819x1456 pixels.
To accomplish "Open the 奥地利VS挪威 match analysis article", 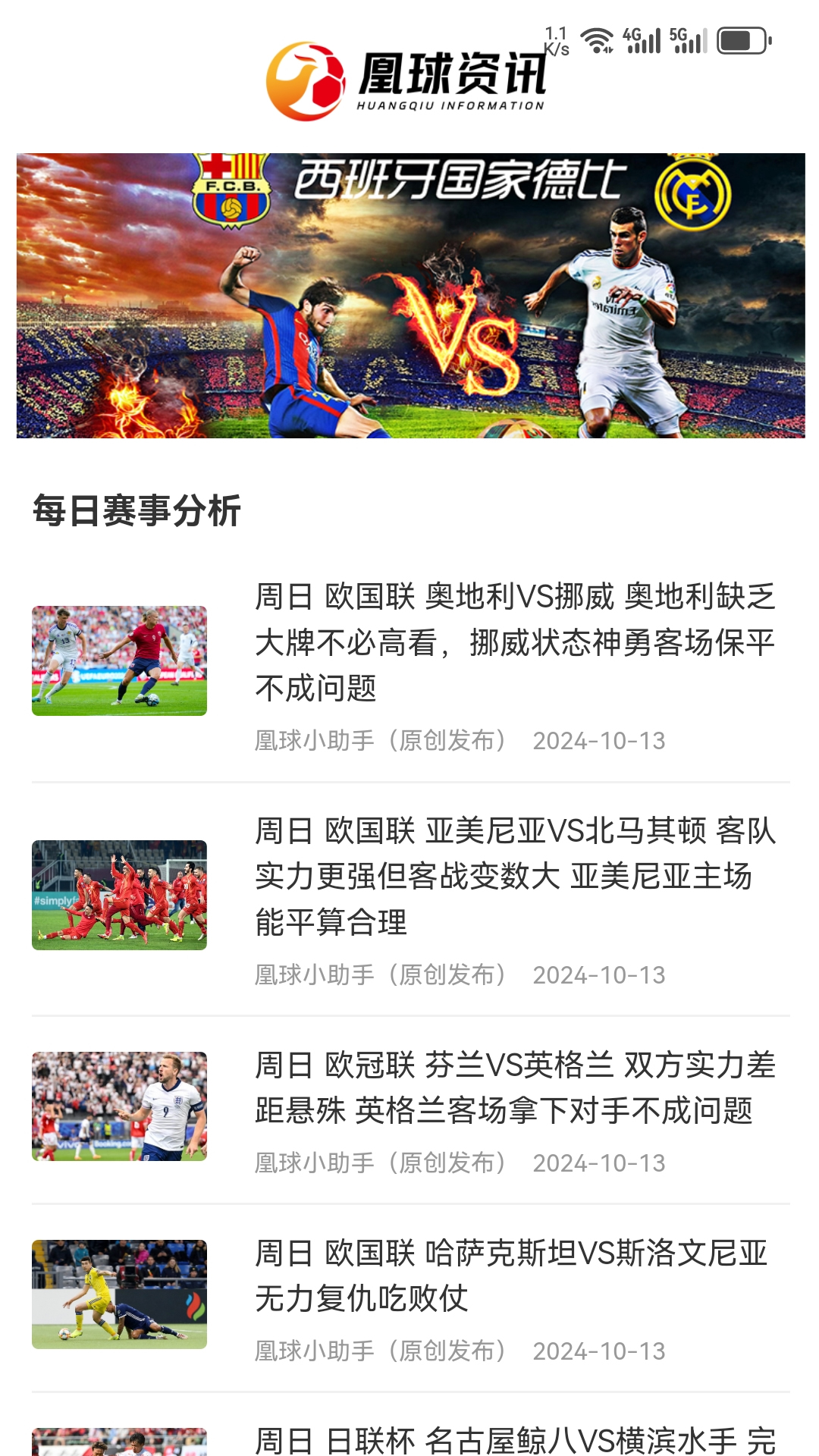I will 514,642.
